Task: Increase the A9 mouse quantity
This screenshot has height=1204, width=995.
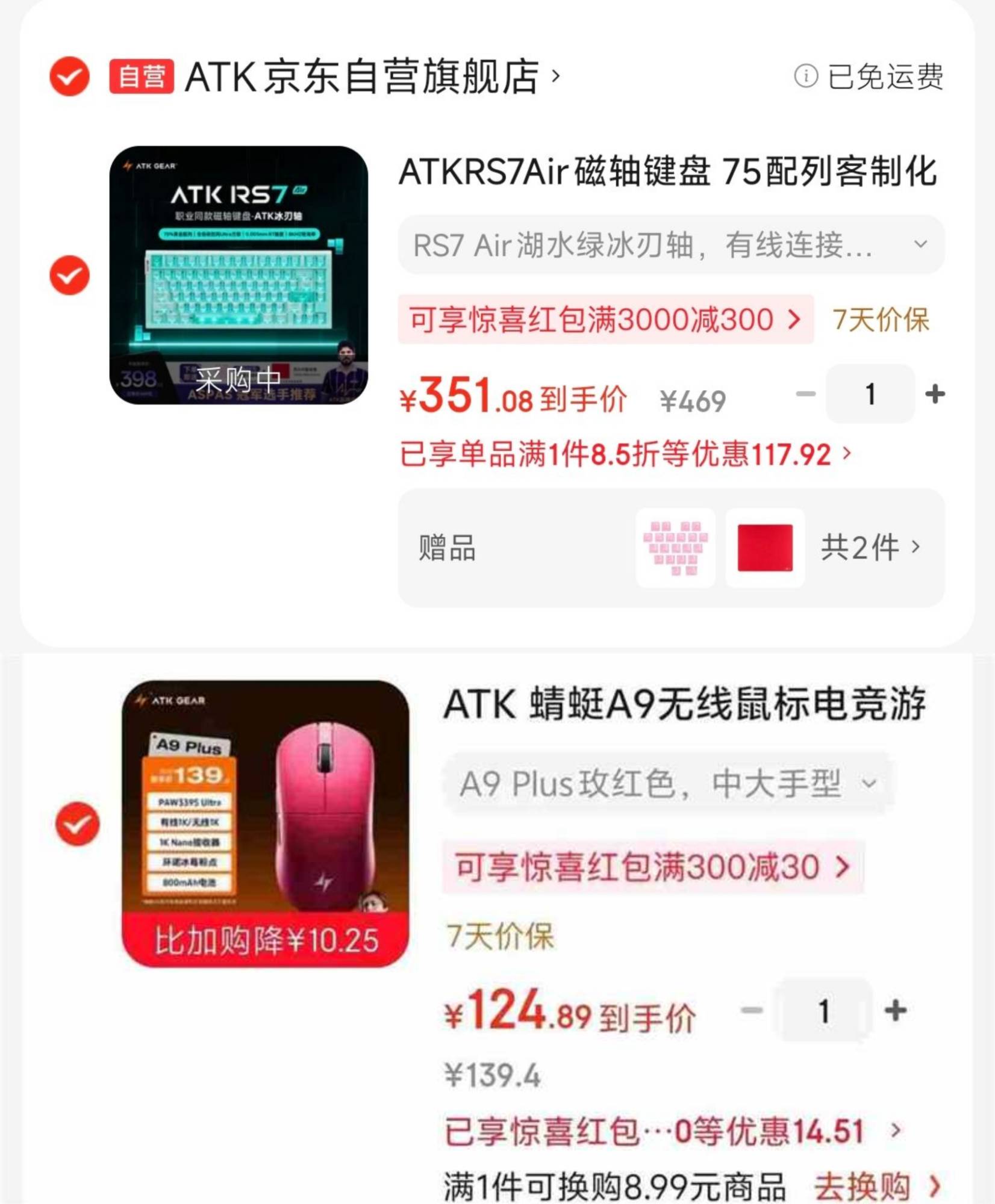Action: point(895,1011)
